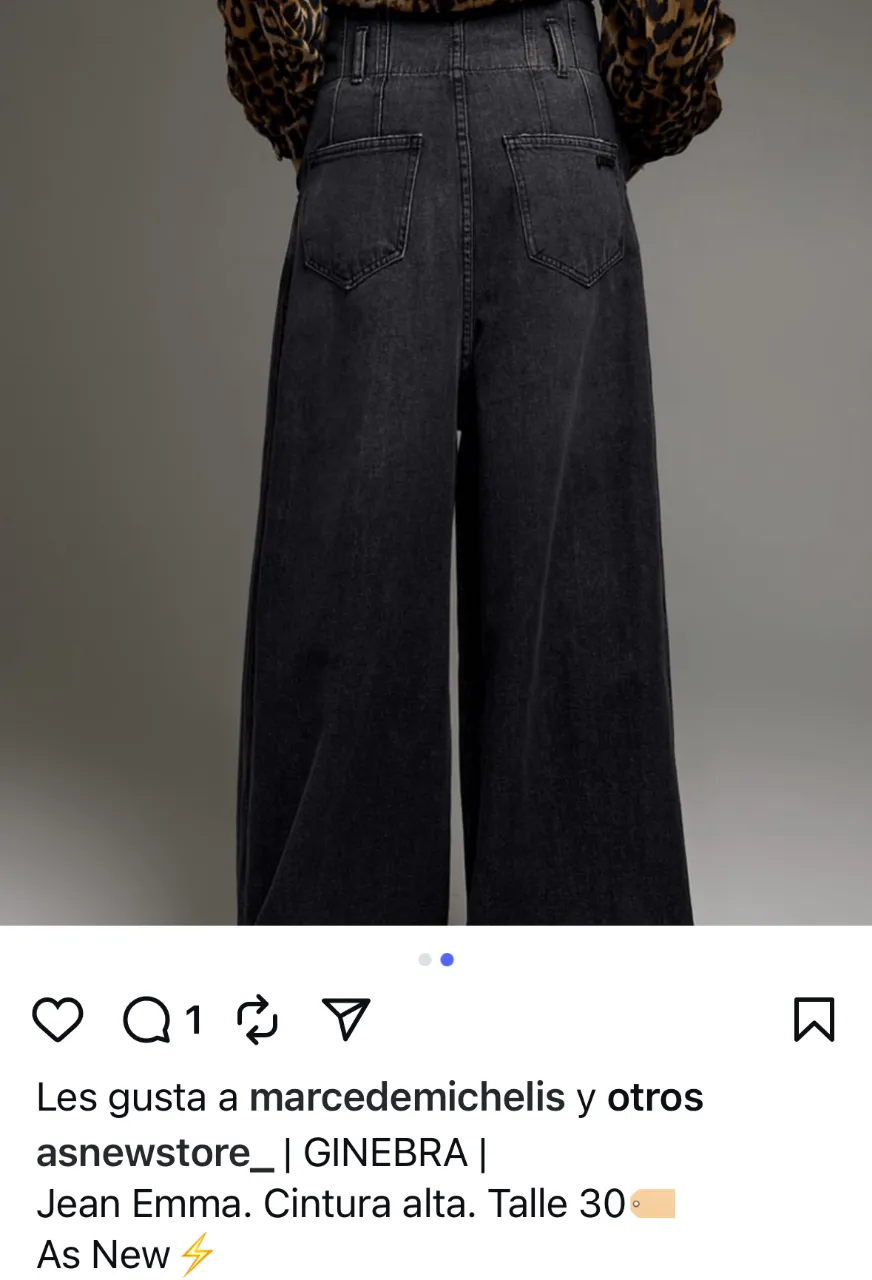Open the comments on this post

pyautogui.click(x=147, y=1020)
